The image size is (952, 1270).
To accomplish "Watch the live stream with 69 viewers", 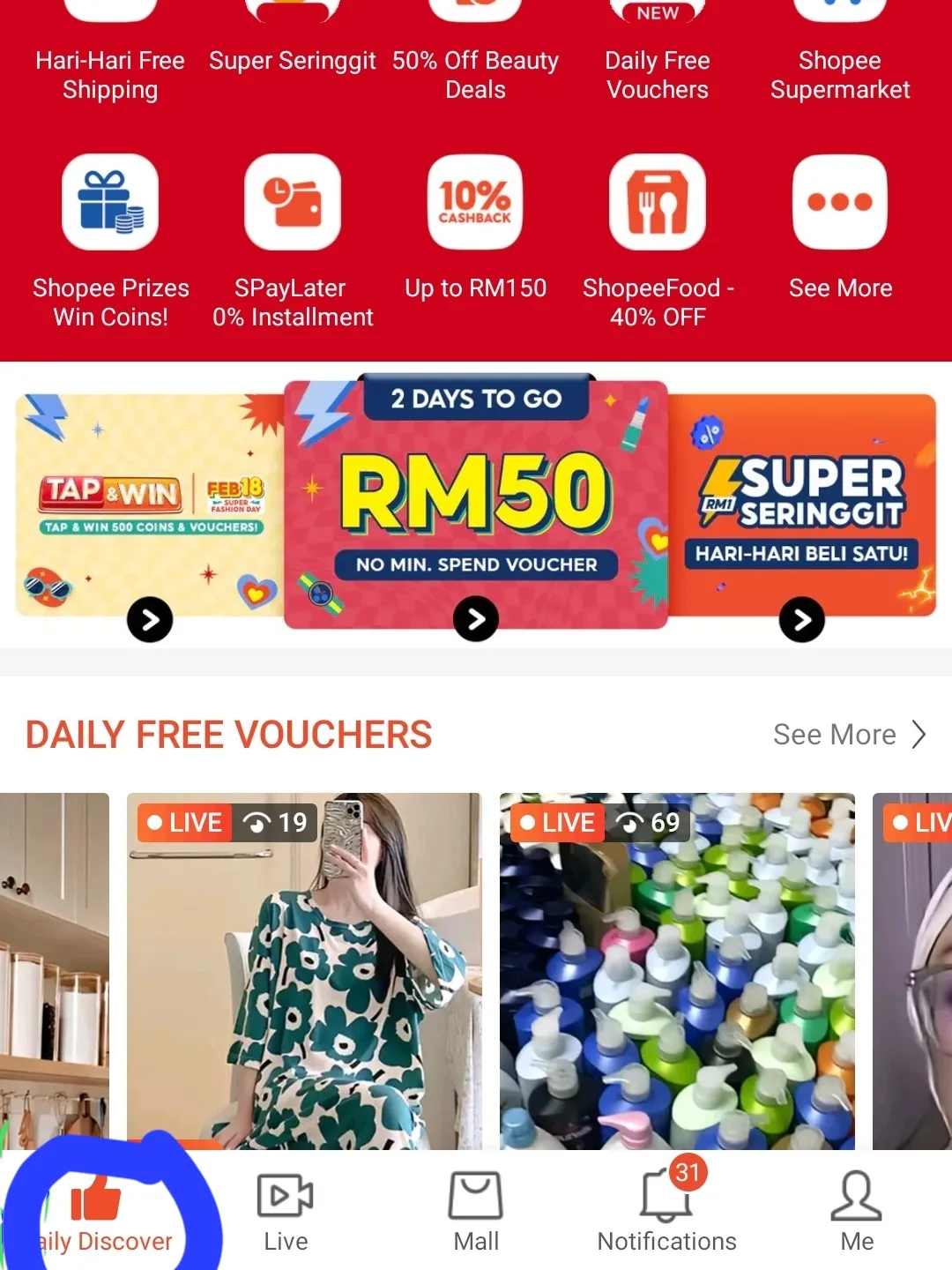I will tap(677, 970).
